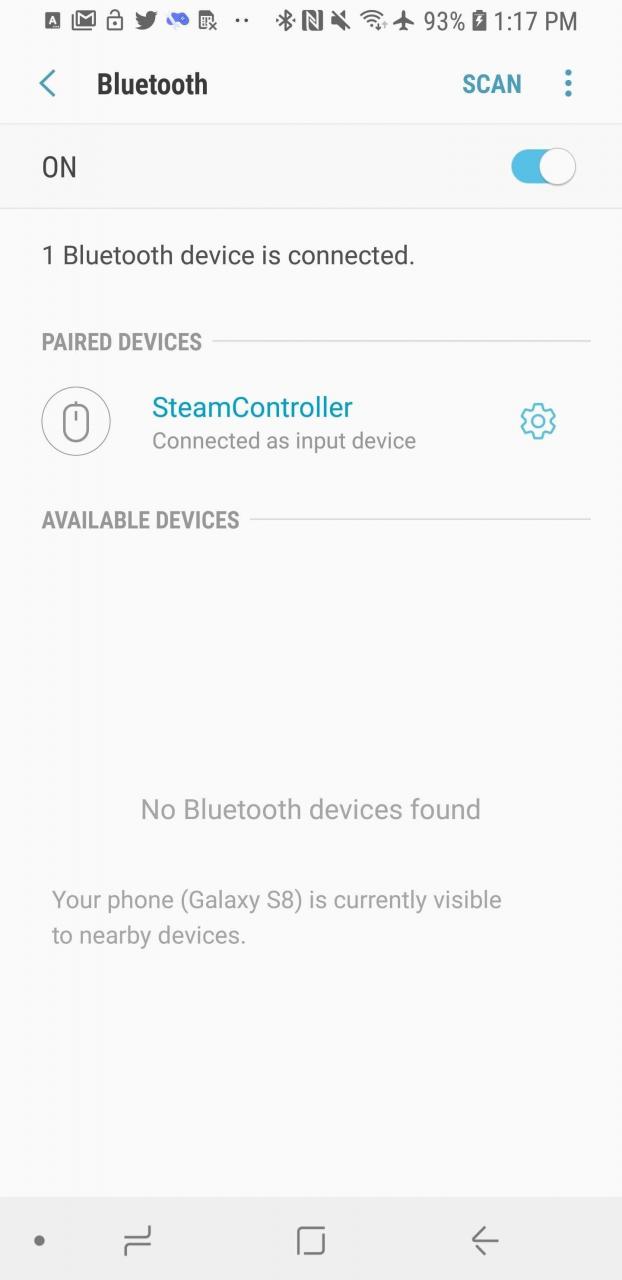622x1280 pixels.
Task: Open the three-dot overflow menu
Action: [x=568, y=84]
